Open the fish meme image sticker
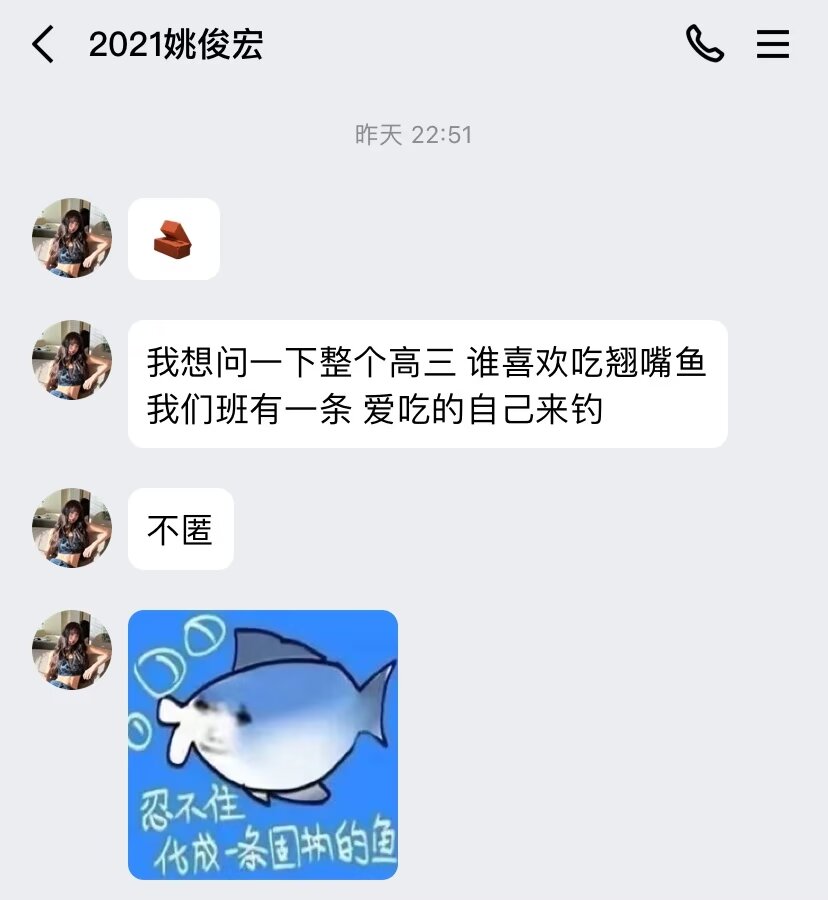The width and height of the screenshot is (828, 900). click(x=263, y=744)
